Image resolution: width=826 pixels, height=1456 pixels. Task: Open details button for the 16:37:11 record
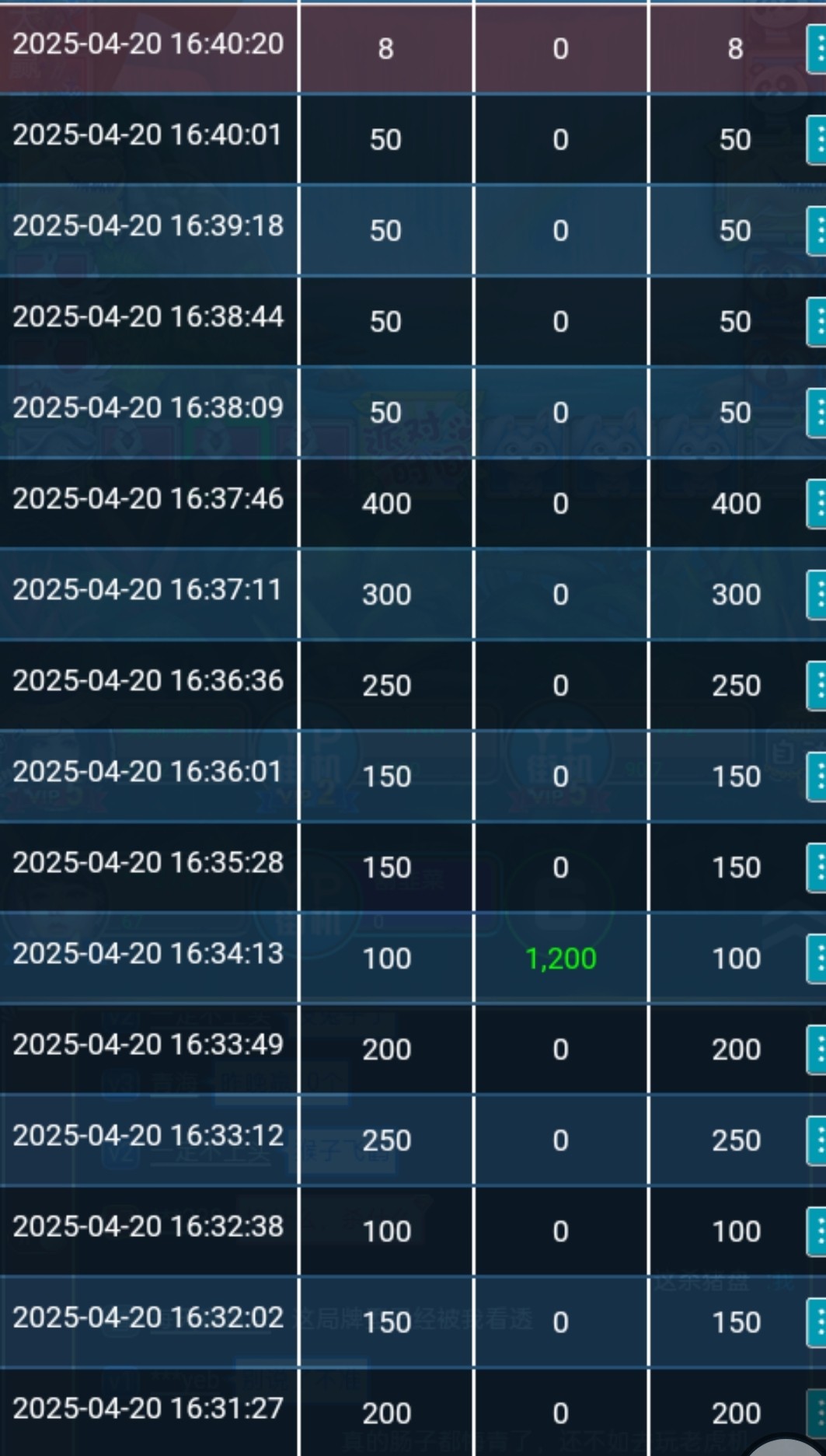coord(817,594)
